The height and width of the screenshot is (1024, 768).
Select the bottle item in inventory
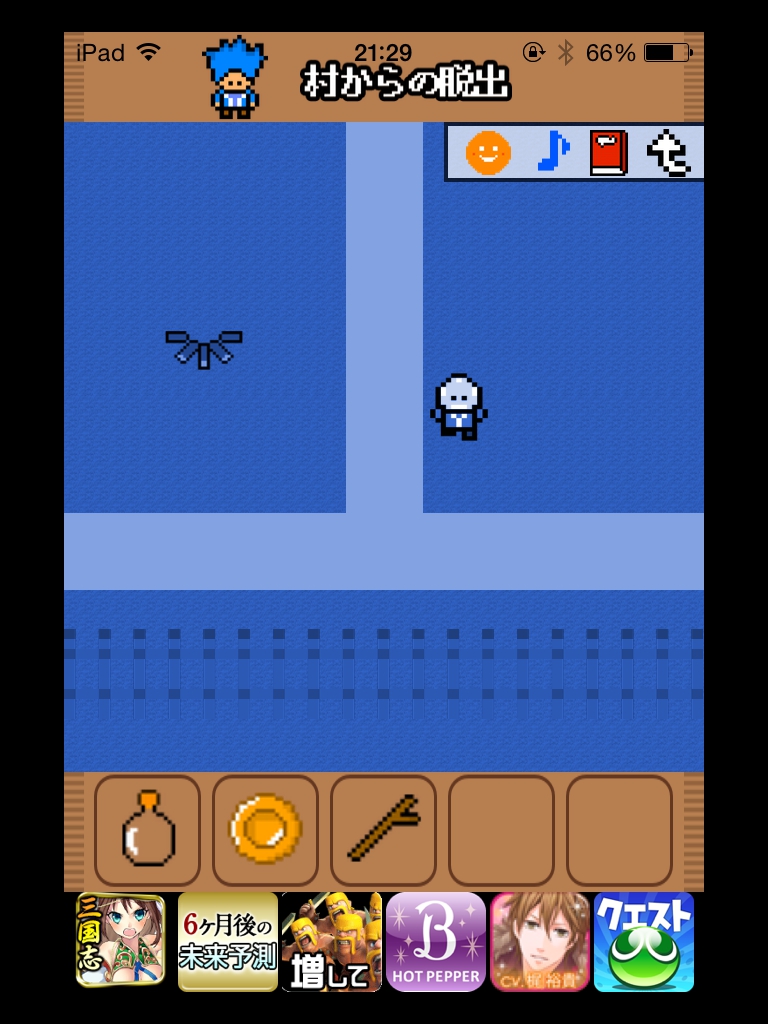click(x=148, y=829)
